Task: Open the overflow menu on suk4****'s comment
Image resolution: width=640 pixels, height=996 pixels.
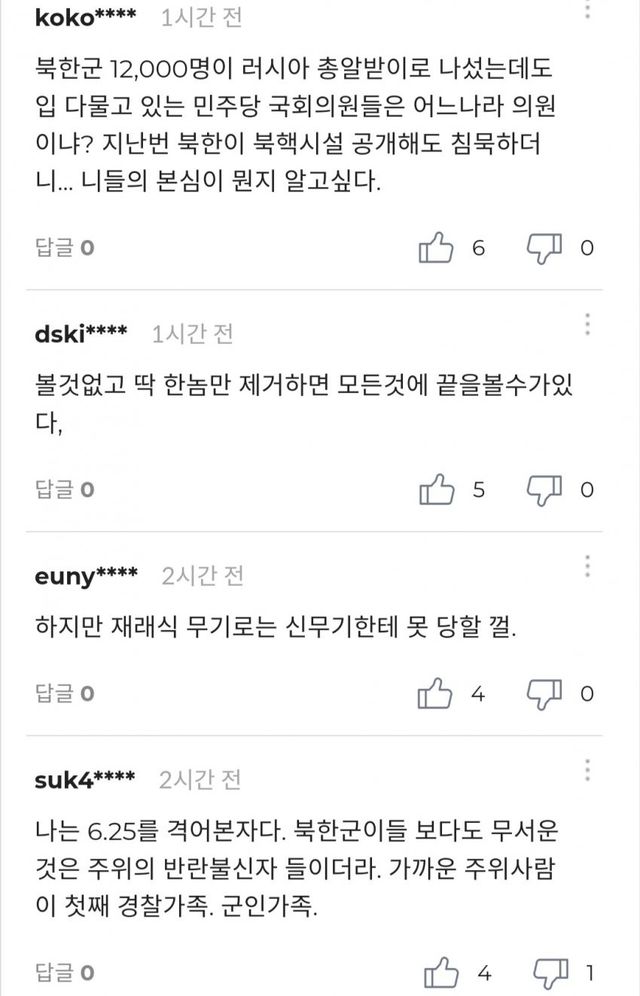Action: pyautogui.click(x=587, y=770)
